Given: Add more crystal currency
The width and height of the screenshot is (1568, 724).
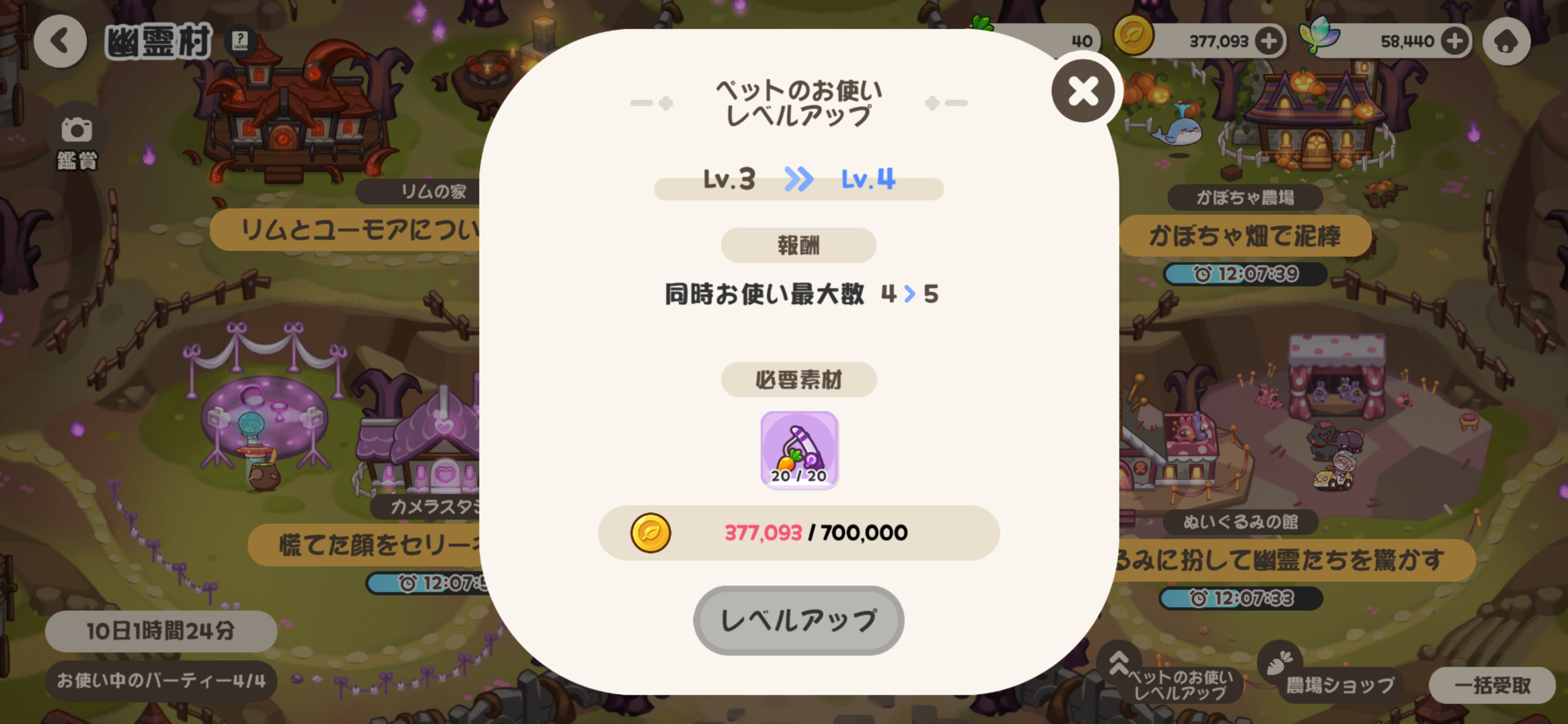Looking at the screenshot, I should coord(1454,41).
